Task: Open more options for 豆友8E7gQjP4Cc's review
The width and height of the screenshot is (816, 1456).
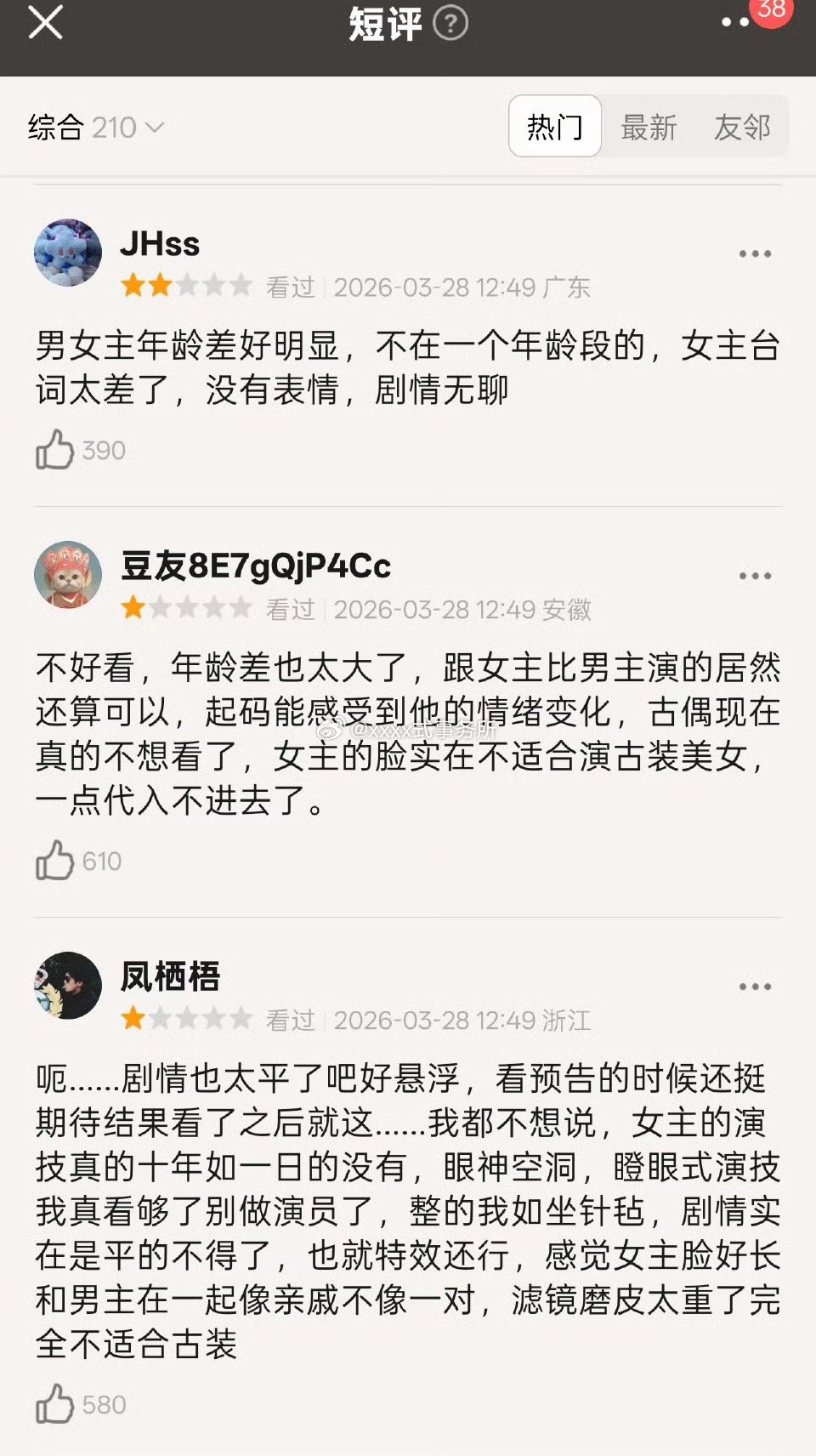Action: point(752,573)
